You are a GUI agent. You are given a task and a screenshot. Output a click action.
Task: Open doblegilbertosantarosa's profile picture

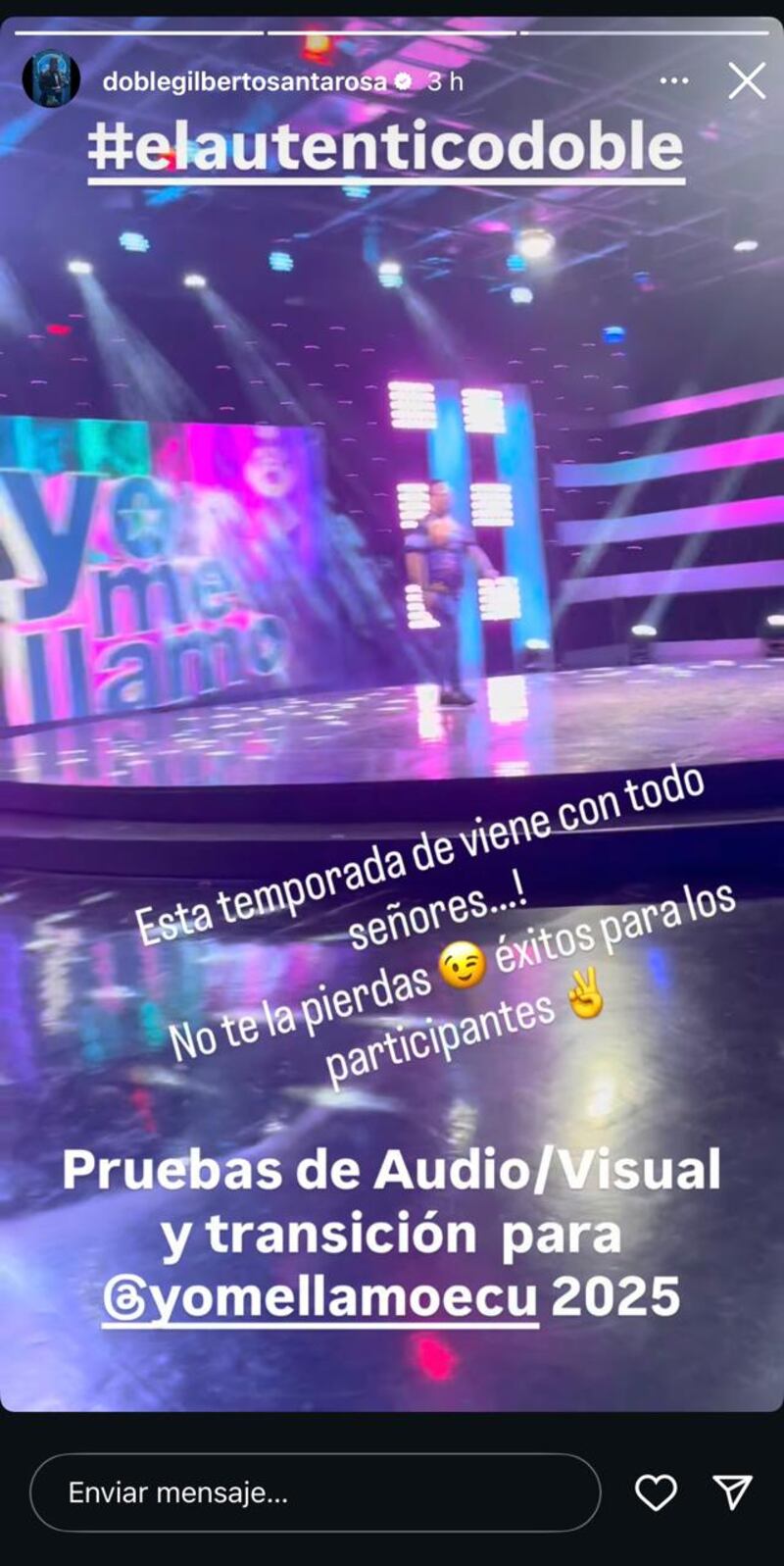(x=51, y=80)
